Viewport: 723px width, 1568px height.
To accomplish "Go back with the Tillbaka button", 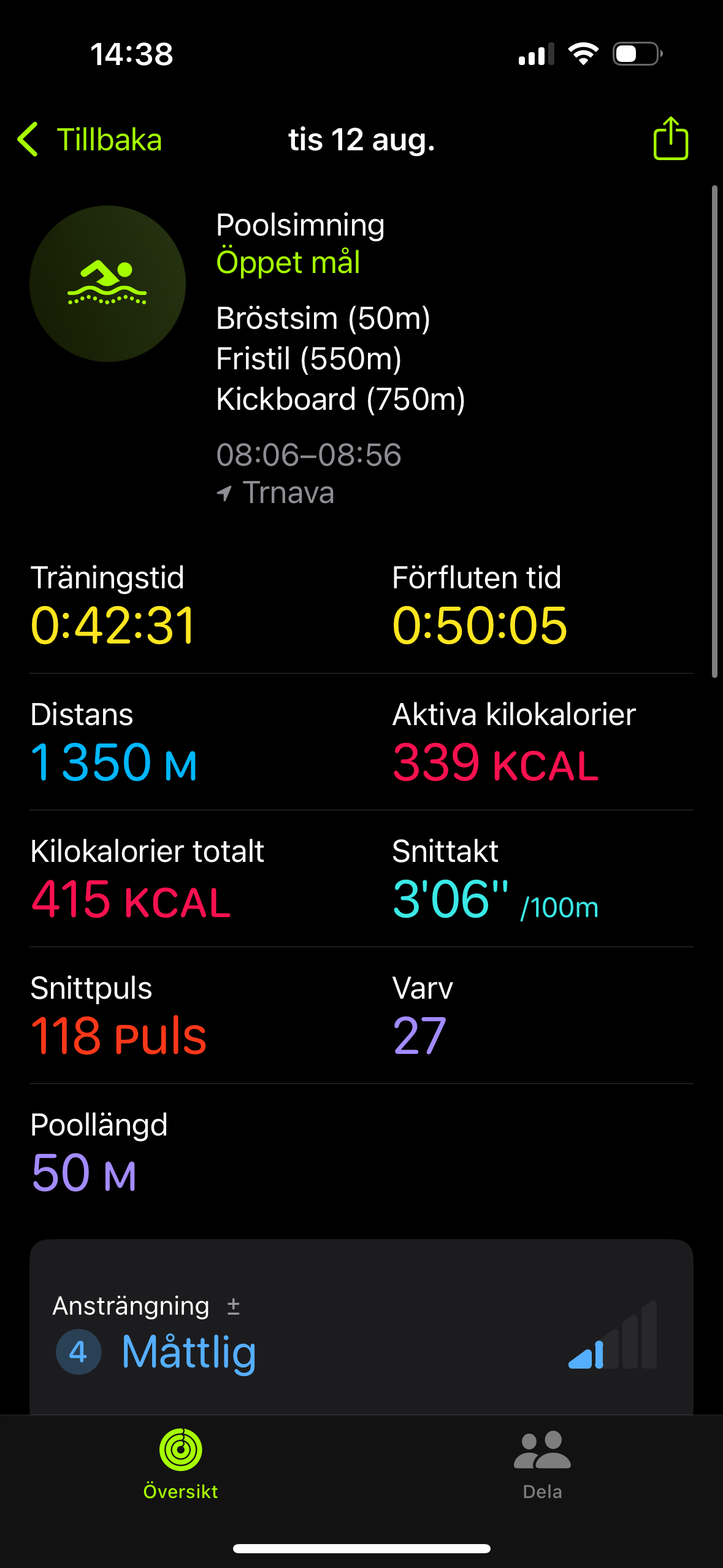I will [x=90, y=140].
